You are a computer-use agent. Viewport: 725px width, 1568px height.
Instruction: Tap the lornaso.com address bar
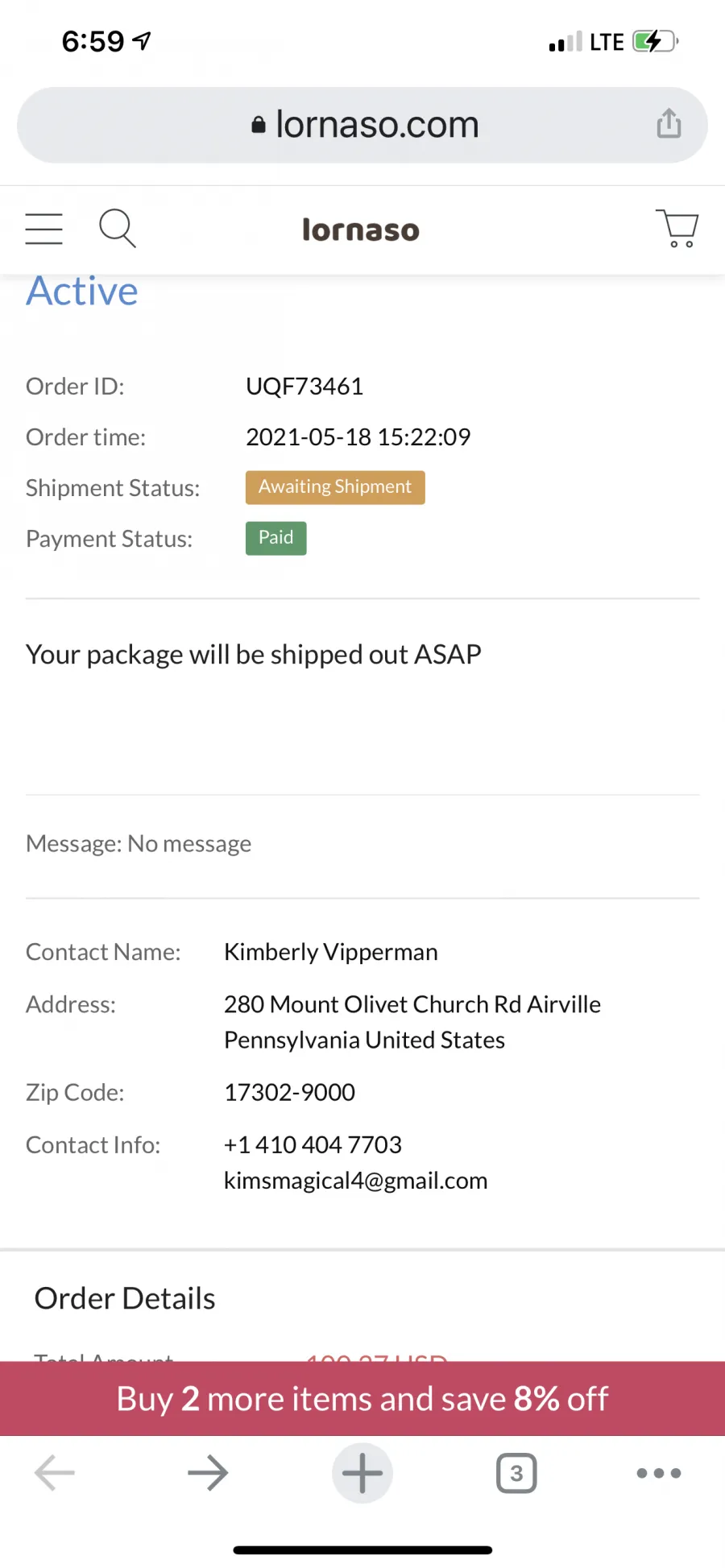coord(362,125)
